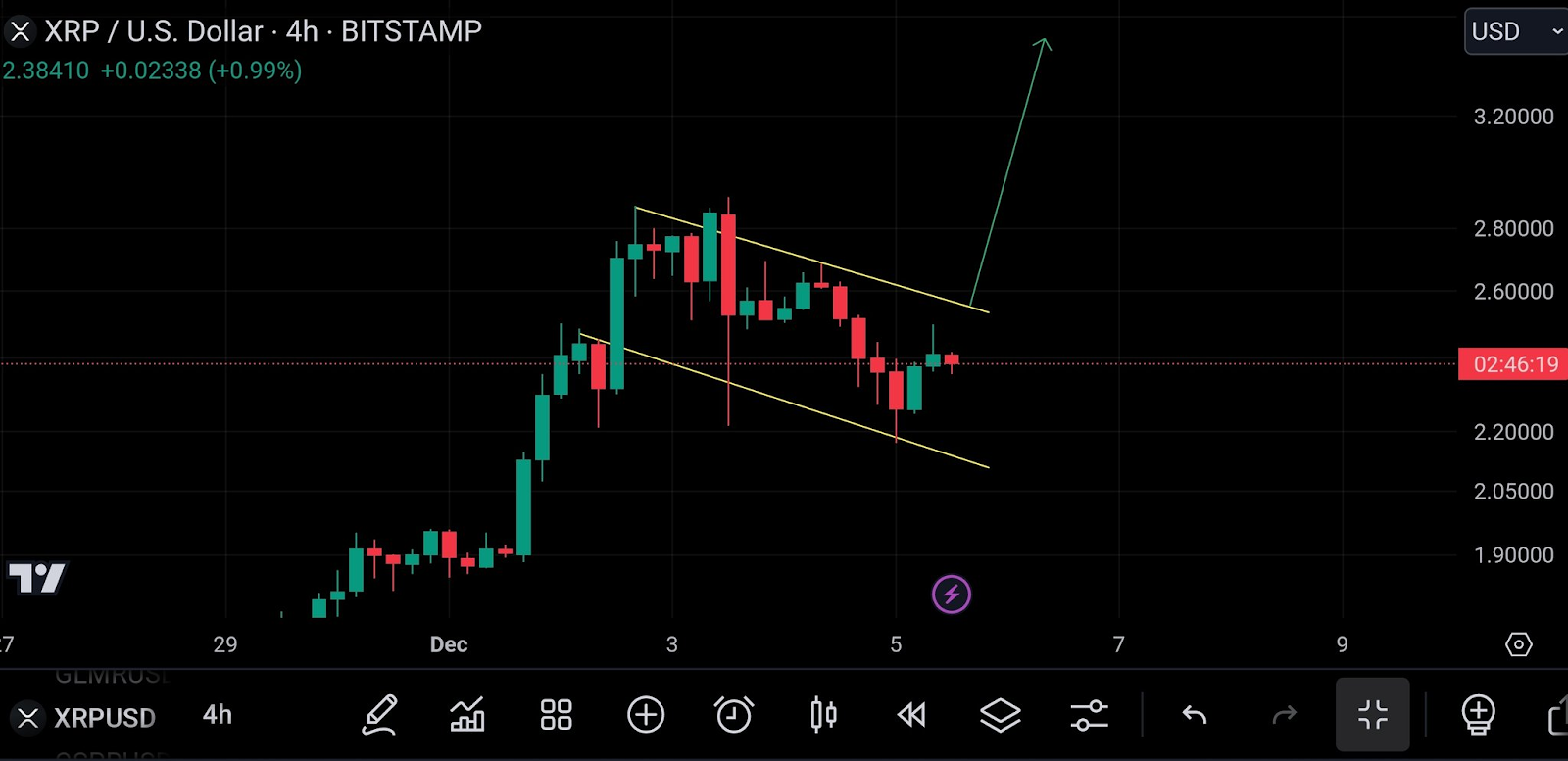Tap the XRPUSD symbol selector

(x=104, y=717)
